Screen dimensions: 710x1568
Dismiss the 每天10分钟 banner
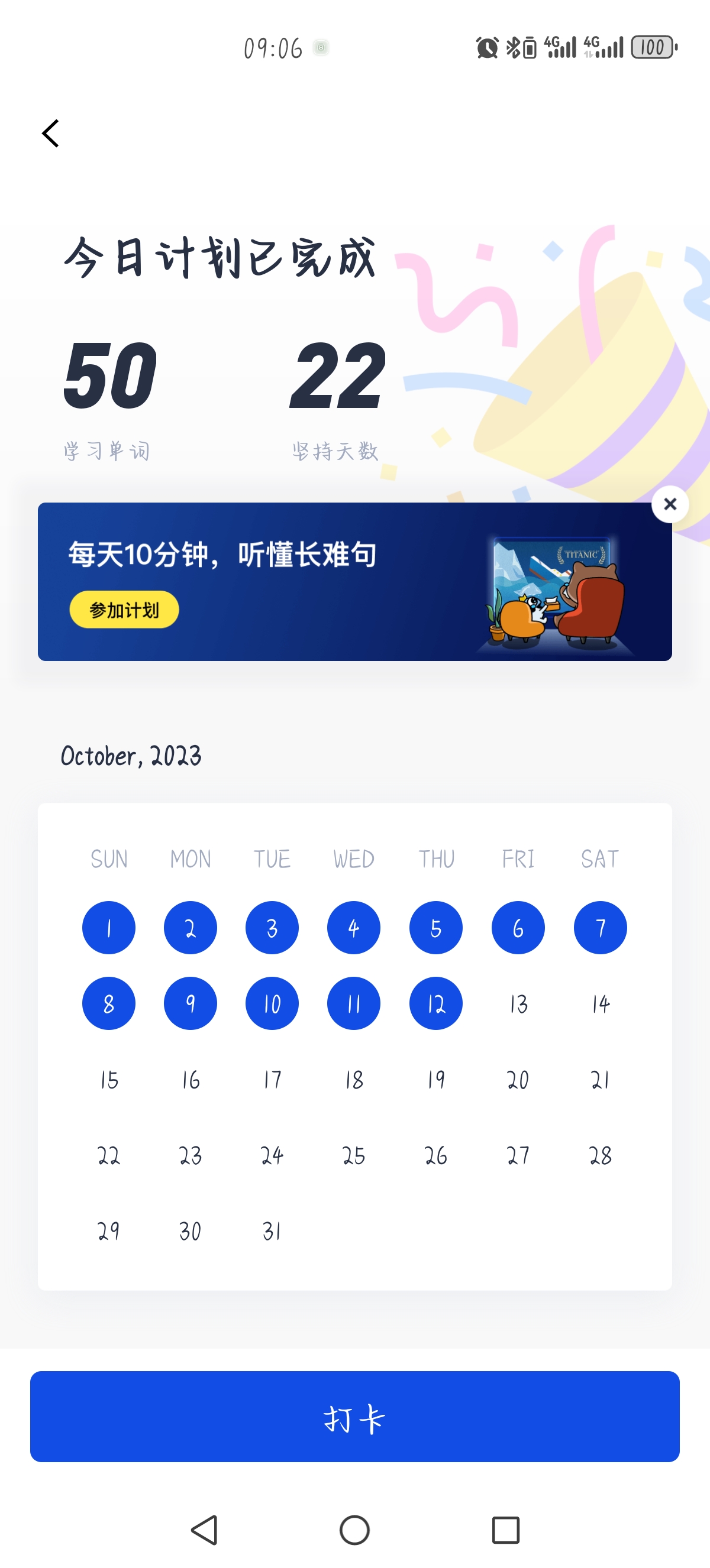click(670, 504)
